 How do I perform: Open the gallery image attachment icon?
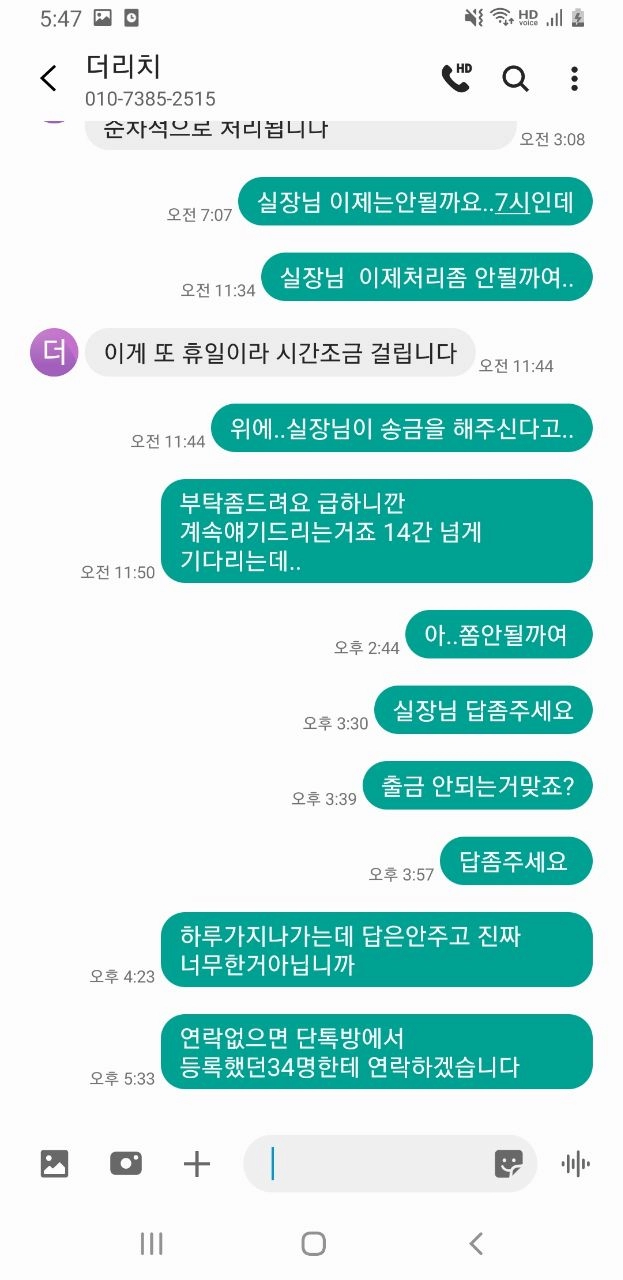tap(54, 1163)
